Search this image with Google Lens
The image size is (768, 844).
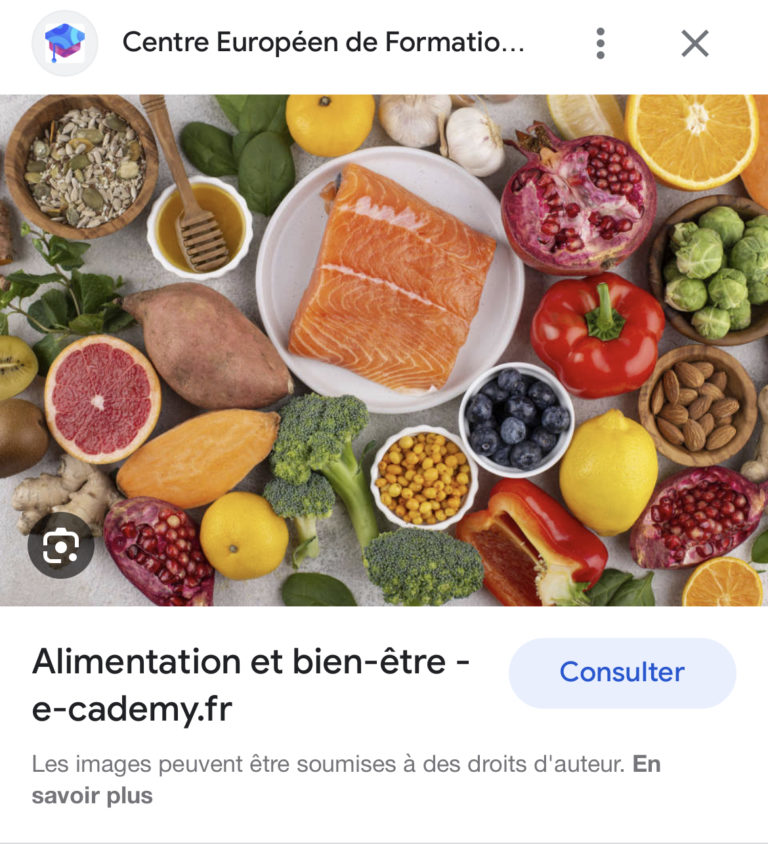[61, 546]
